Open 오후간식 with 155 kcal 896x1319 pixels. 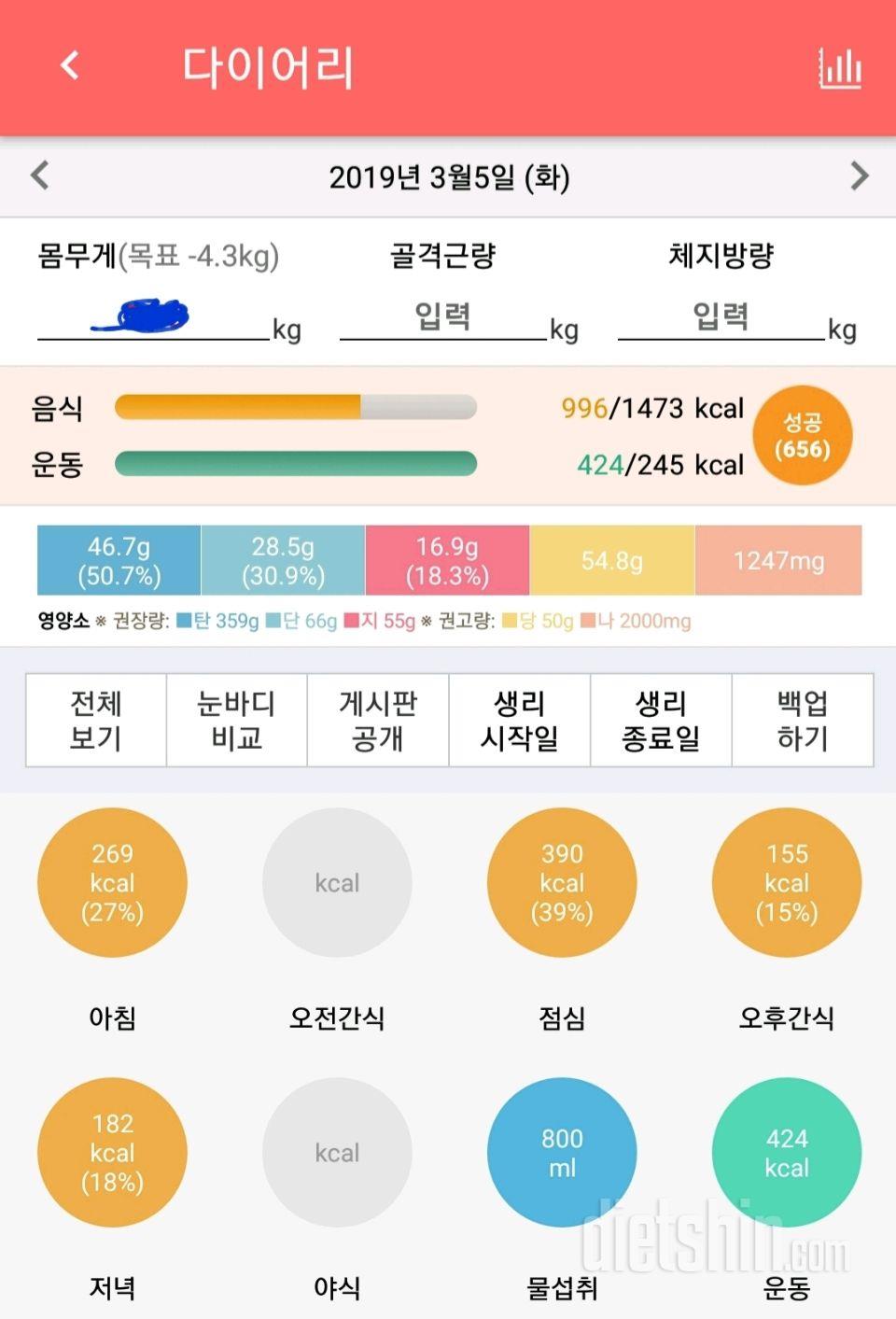pyautogui.click(x=787, y=882)
